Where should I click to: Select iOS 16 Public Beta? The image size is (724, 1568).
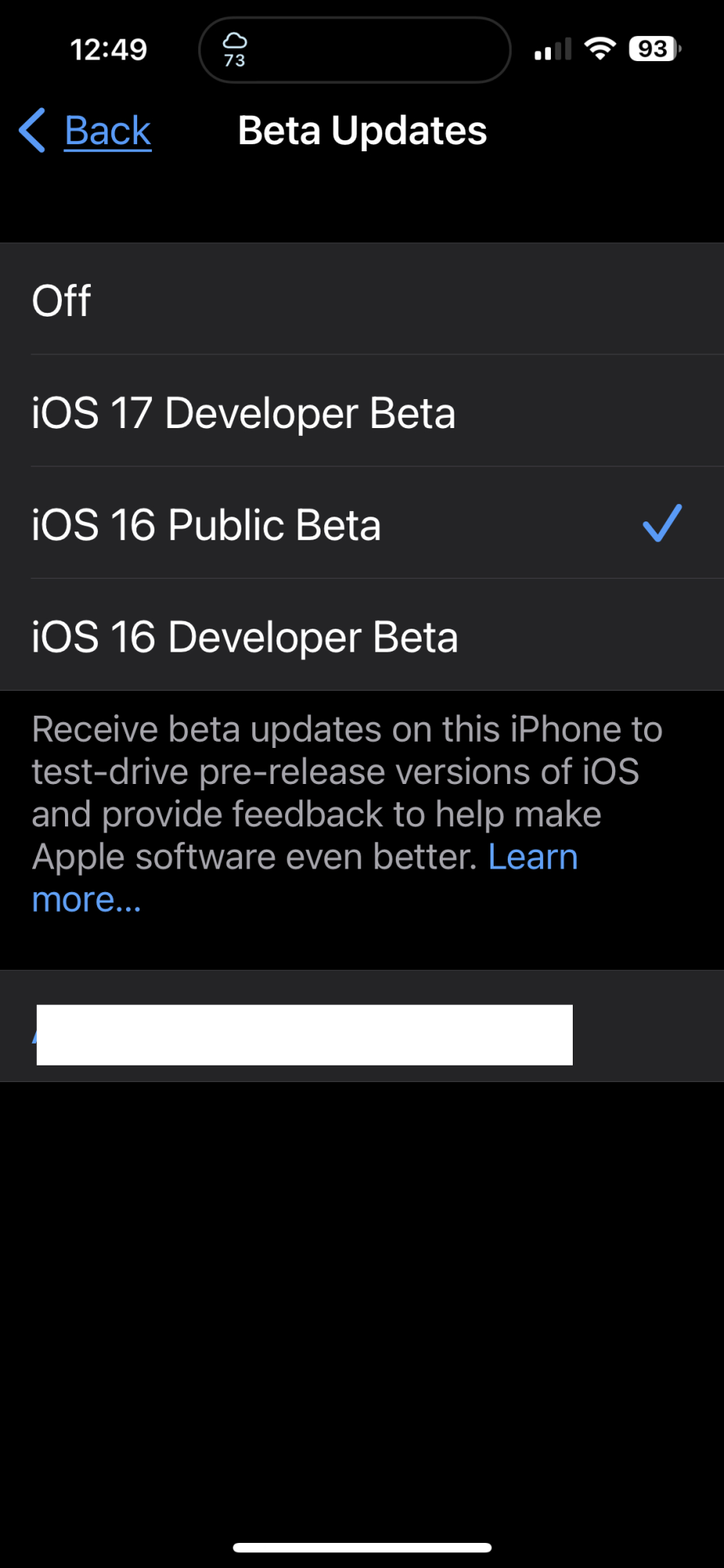(362, 524)
